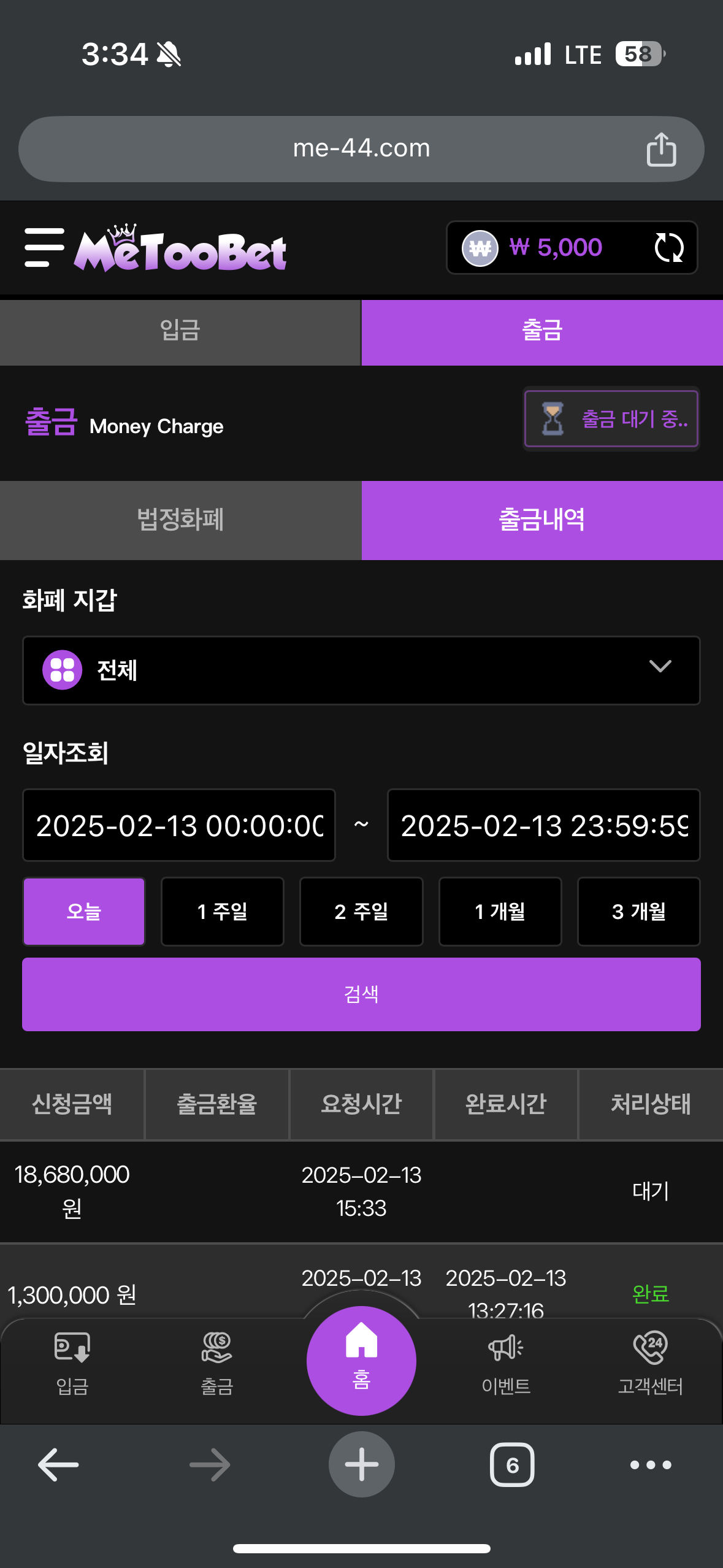
Task: Choose the 2 주일 date range
Action: coord(361,912)
